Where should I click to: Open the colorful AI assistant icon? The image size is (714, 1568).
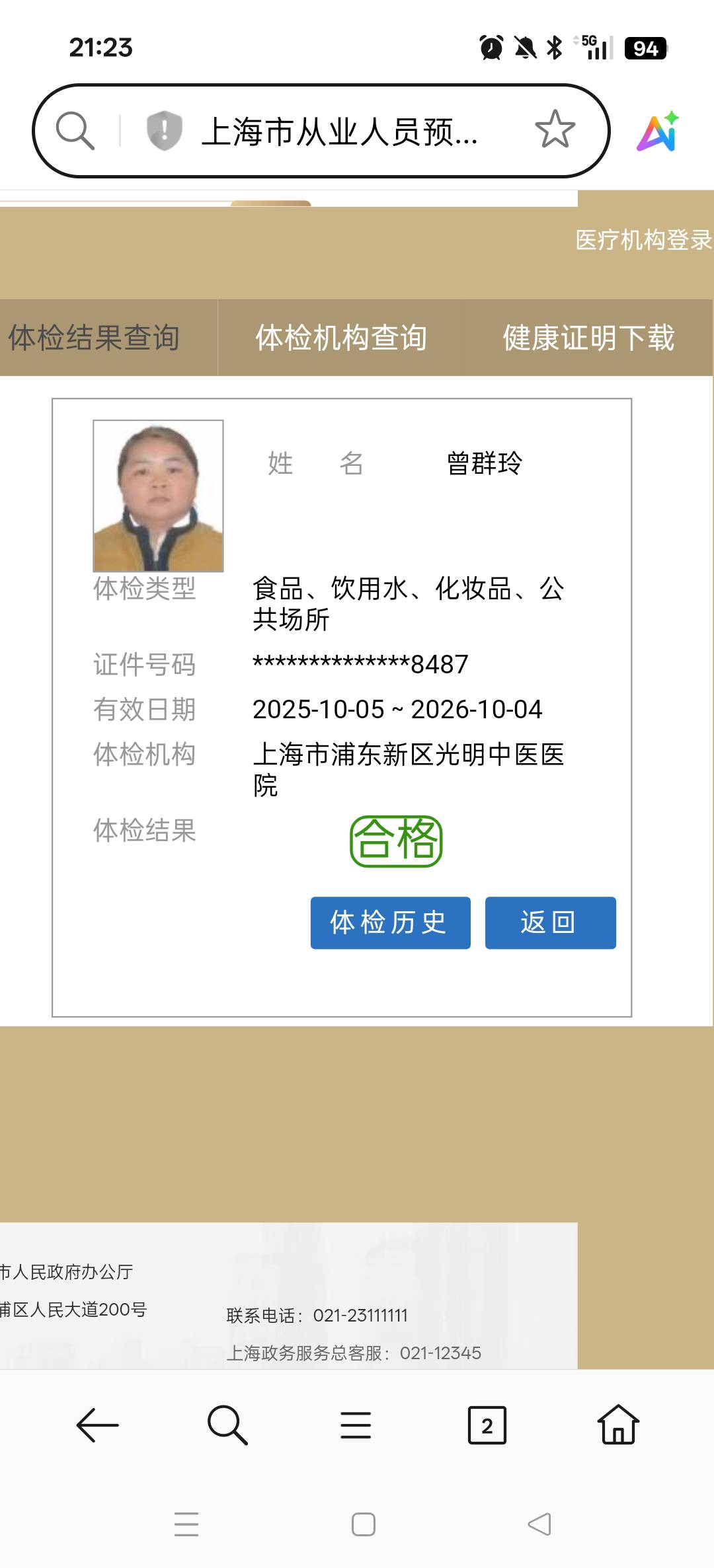[x=658, y=131]
